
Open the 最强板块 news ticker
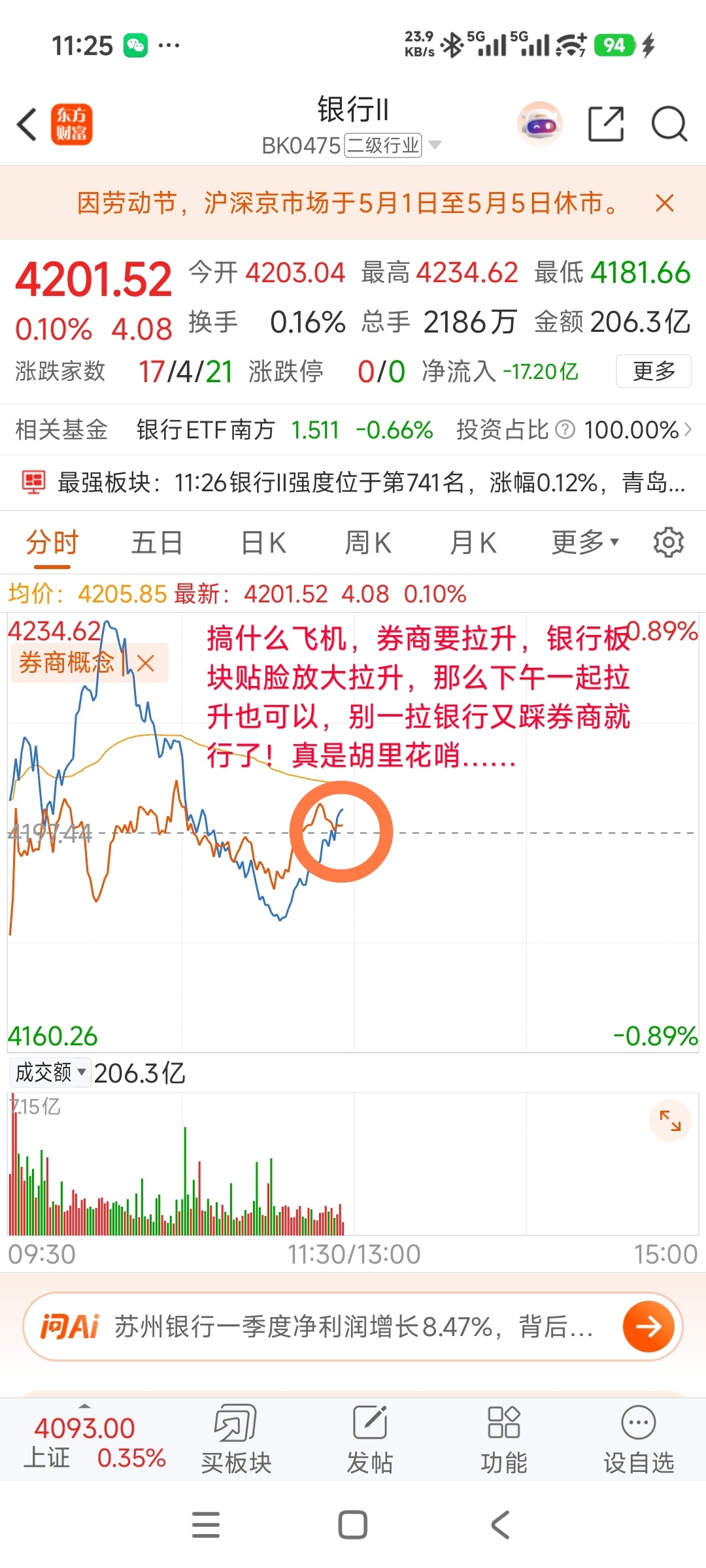[x=353, y=483]
